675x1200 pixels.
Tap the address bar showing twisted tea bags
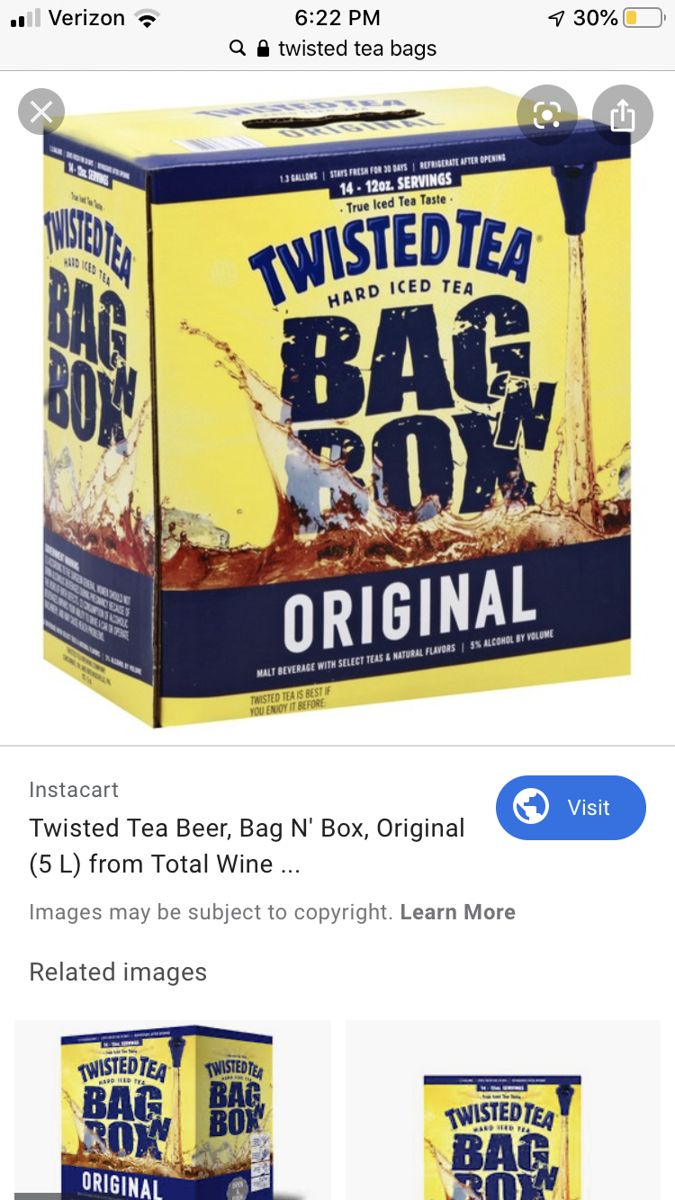coord(337,48)
